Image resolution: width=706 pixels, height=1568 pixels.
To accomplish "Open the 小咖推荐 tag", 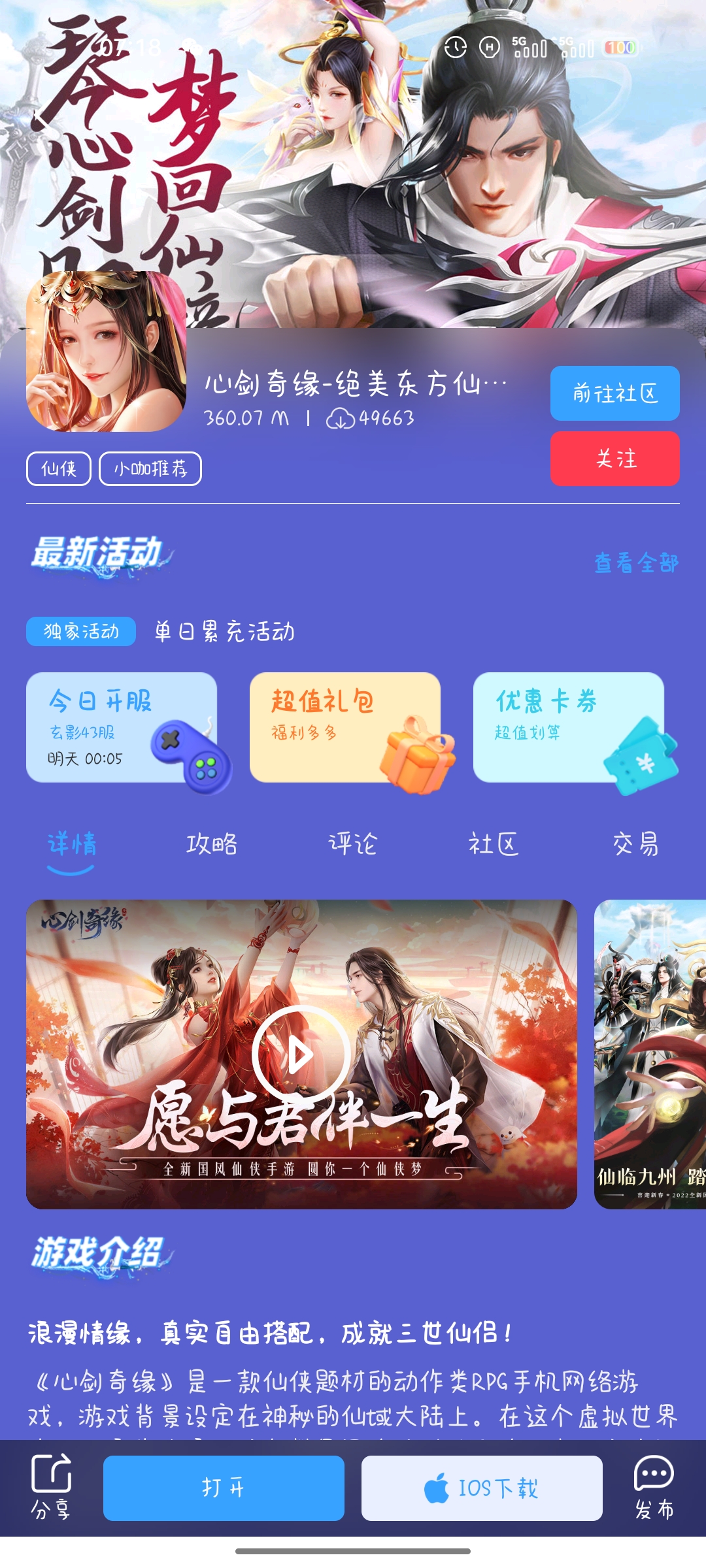I will click(x=150, y=468).
